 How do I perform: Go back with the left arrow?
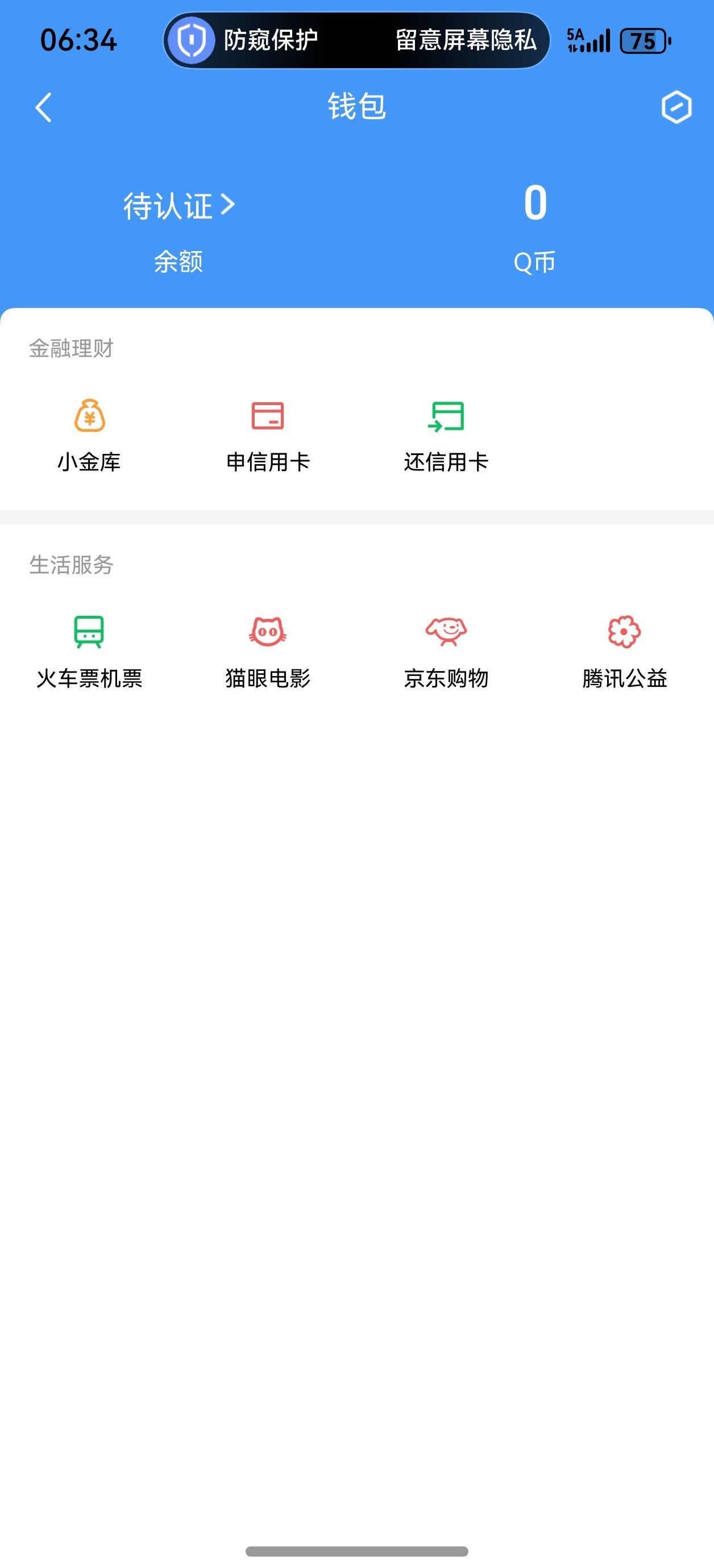click(x=43, y=107)
